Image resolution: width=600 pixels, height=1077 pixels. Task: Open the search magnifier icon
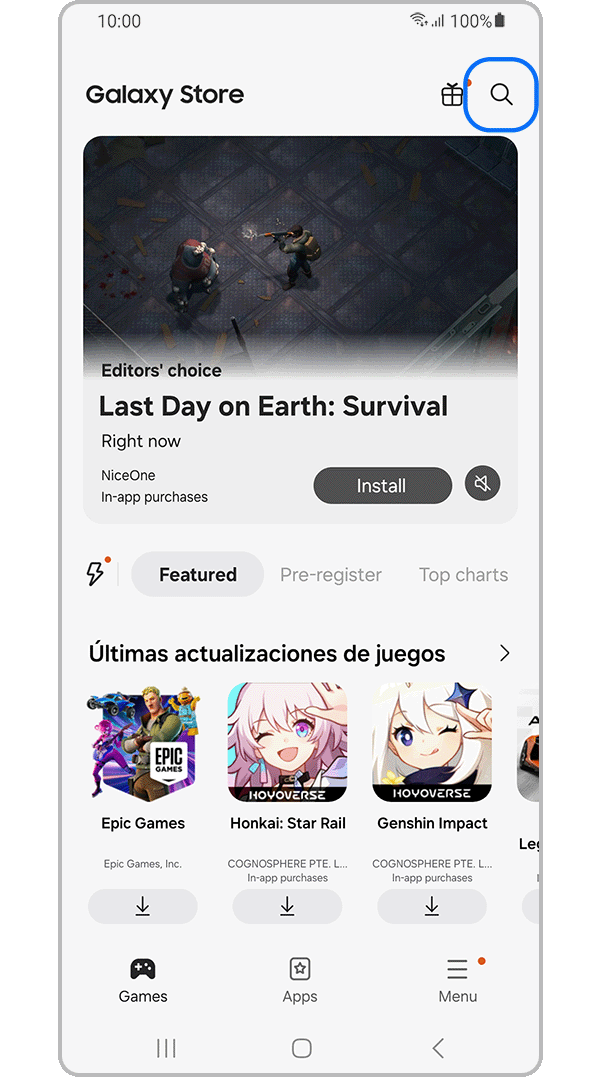tap(502, 95)
